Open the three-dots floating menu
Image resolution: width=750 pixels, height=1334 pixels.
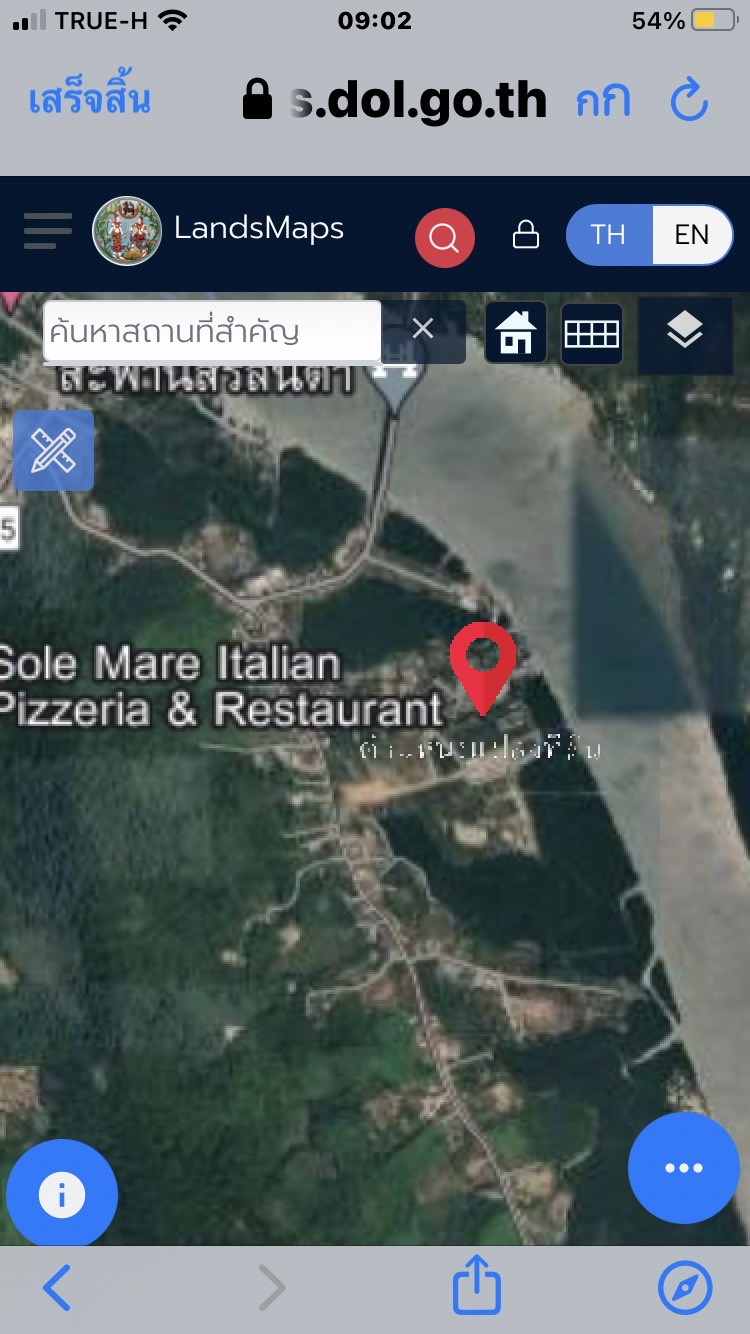(684, 1168)
